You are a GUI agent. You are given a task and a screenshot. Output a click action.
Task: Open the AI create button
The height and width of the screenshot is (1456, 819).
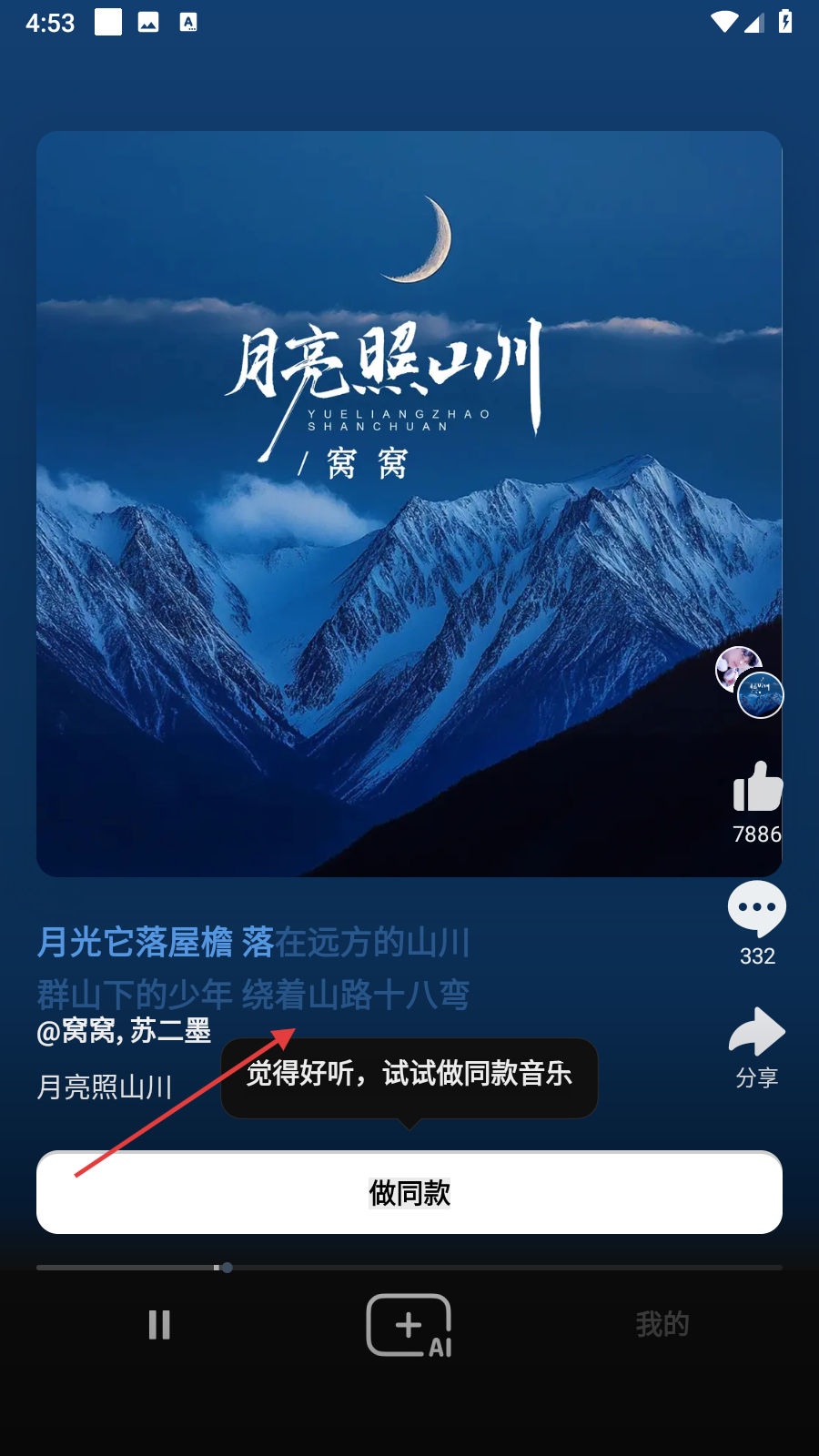coord(409,1325)
